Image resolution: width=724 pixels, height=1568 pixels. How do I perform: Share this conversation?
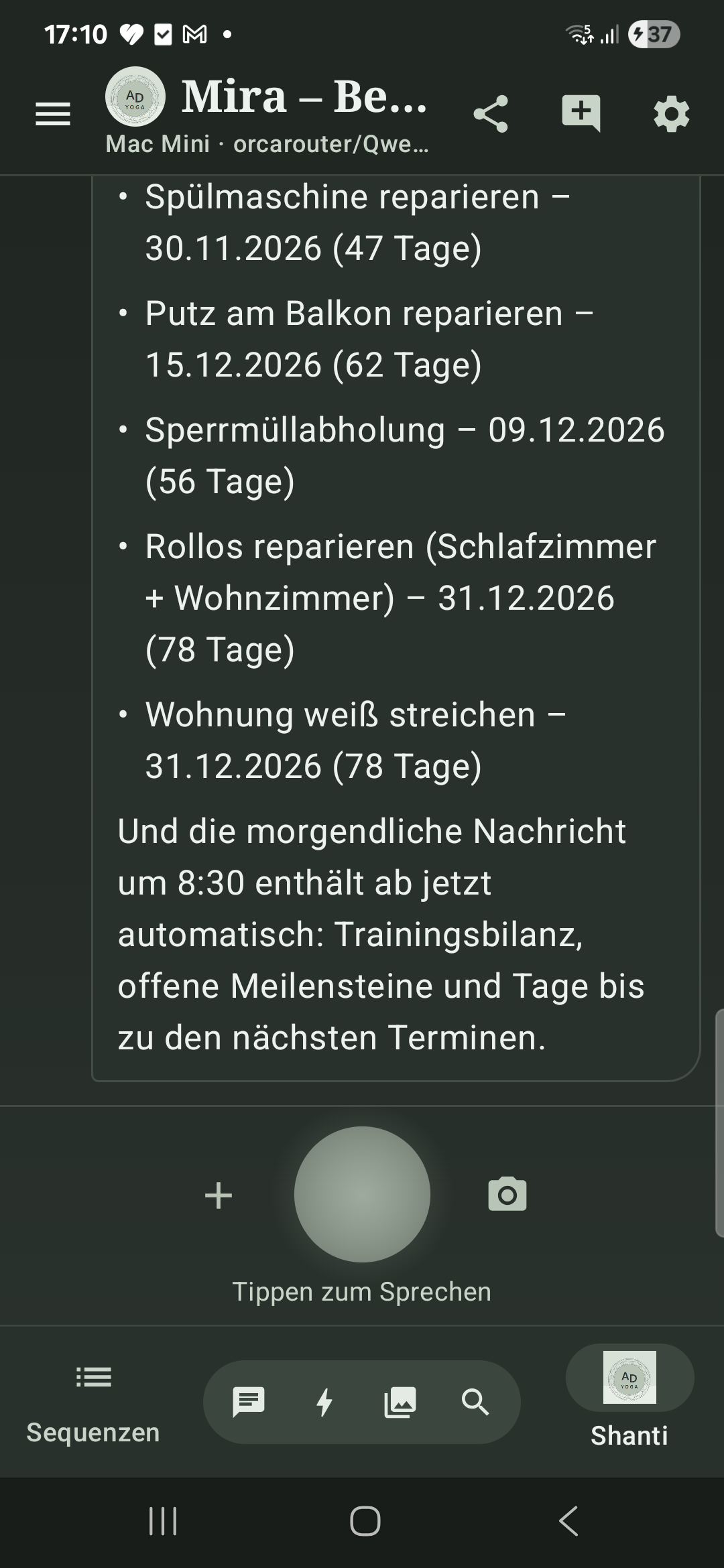click(491, 114)
